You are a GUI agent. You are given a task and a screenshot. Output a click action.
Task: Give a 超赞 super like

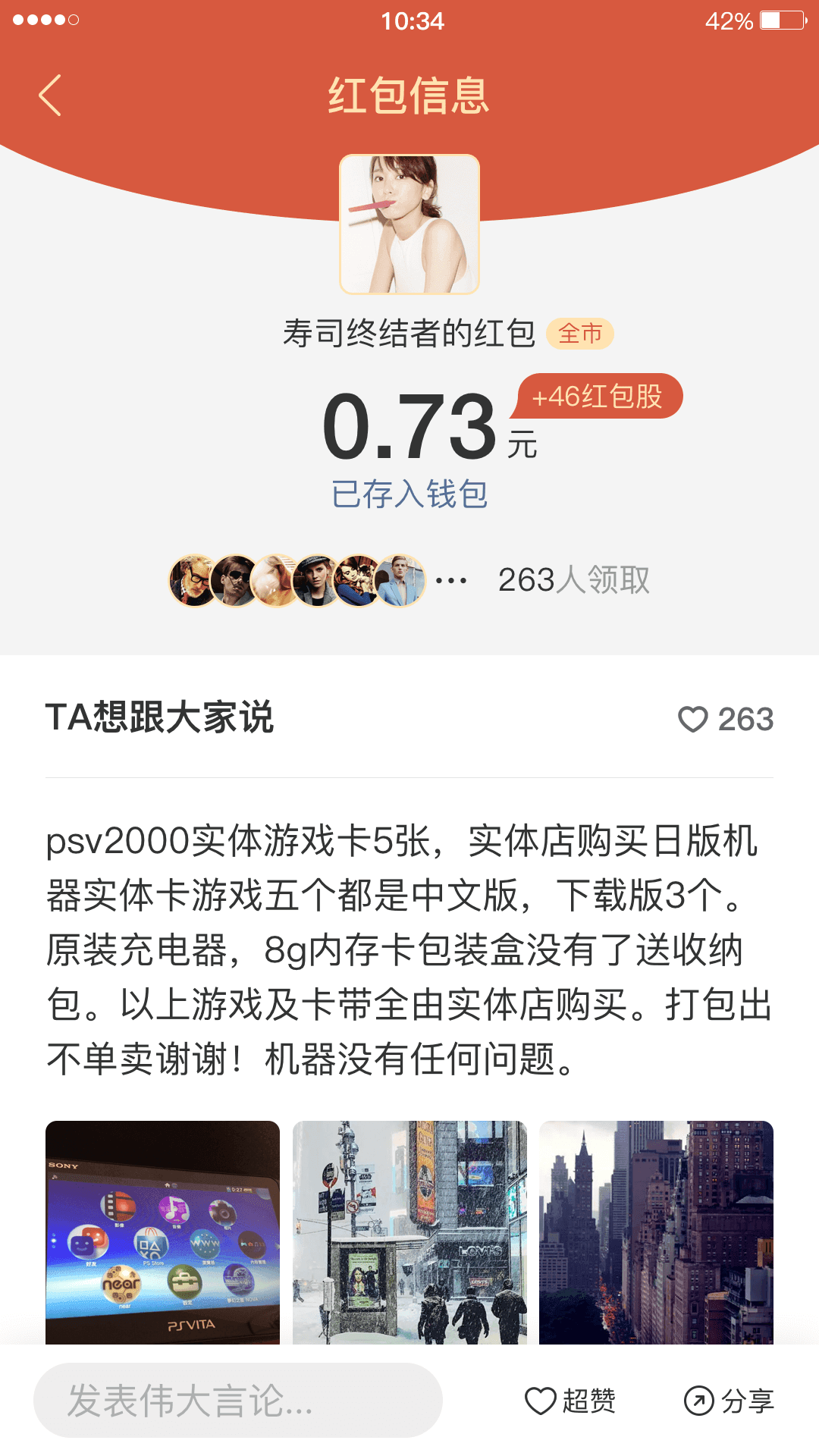pyautogui.click(x=570, y=1401)
